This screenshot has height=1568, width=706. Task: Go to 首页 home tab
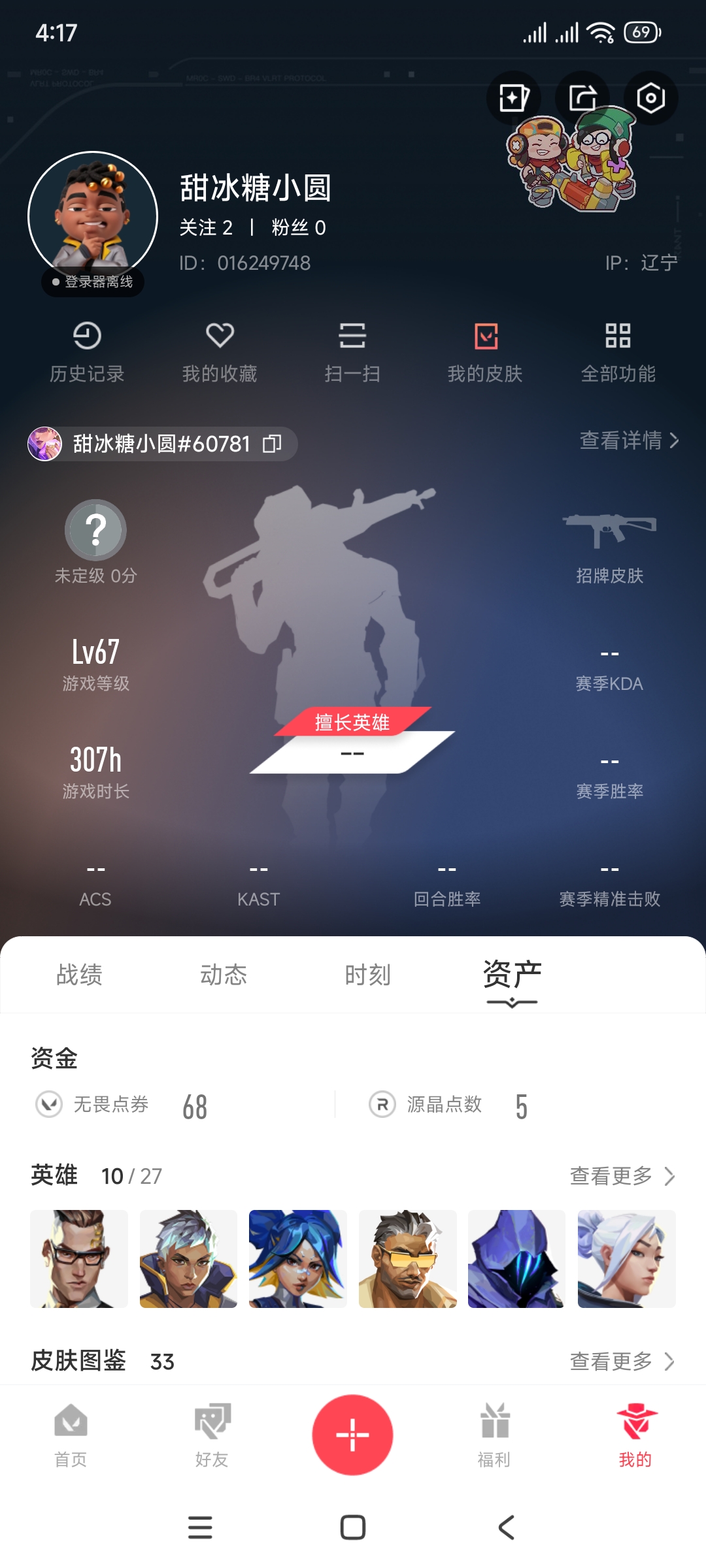point(71,1435)
